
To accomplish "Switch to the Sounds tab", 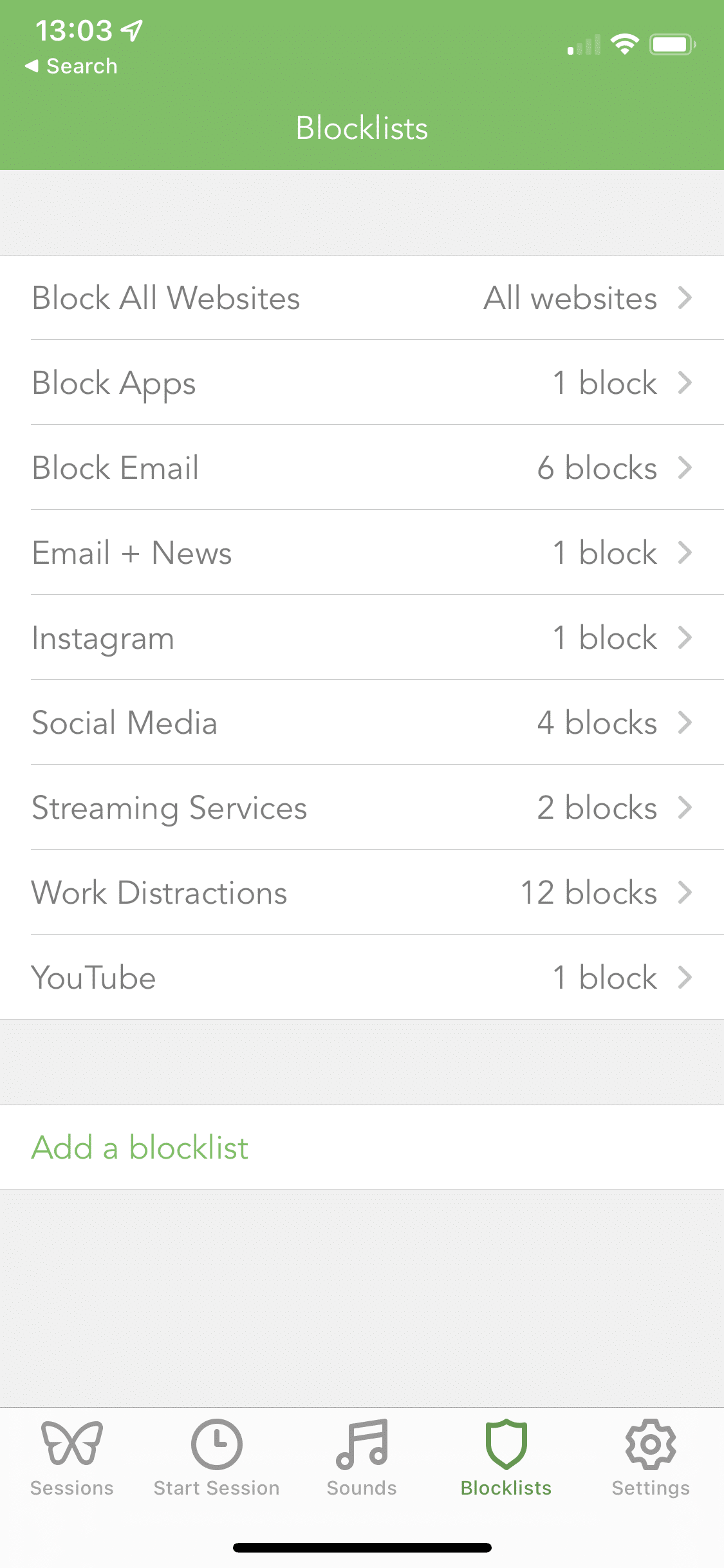I will tap(362, 1459).
